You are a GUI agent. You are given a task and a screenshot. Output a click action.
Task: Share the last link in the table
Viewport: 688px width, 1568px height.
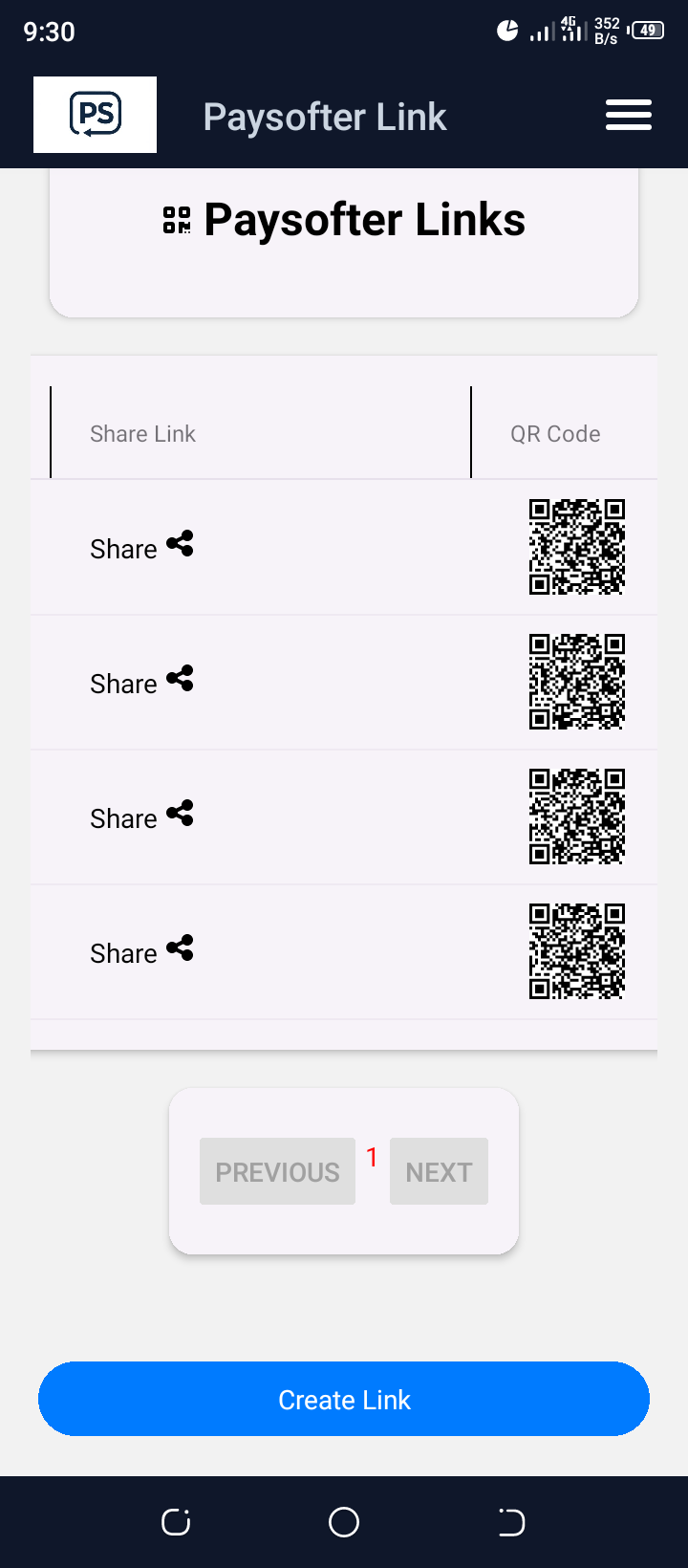coord(142,951)
